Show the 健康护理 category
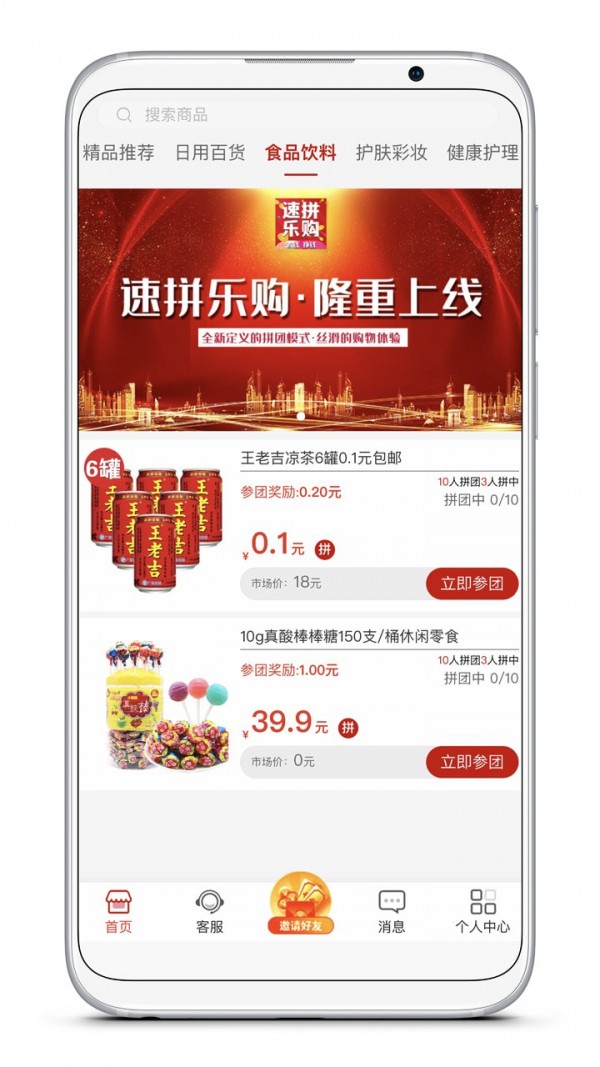Screen dimensions: 600x1067 482,153
